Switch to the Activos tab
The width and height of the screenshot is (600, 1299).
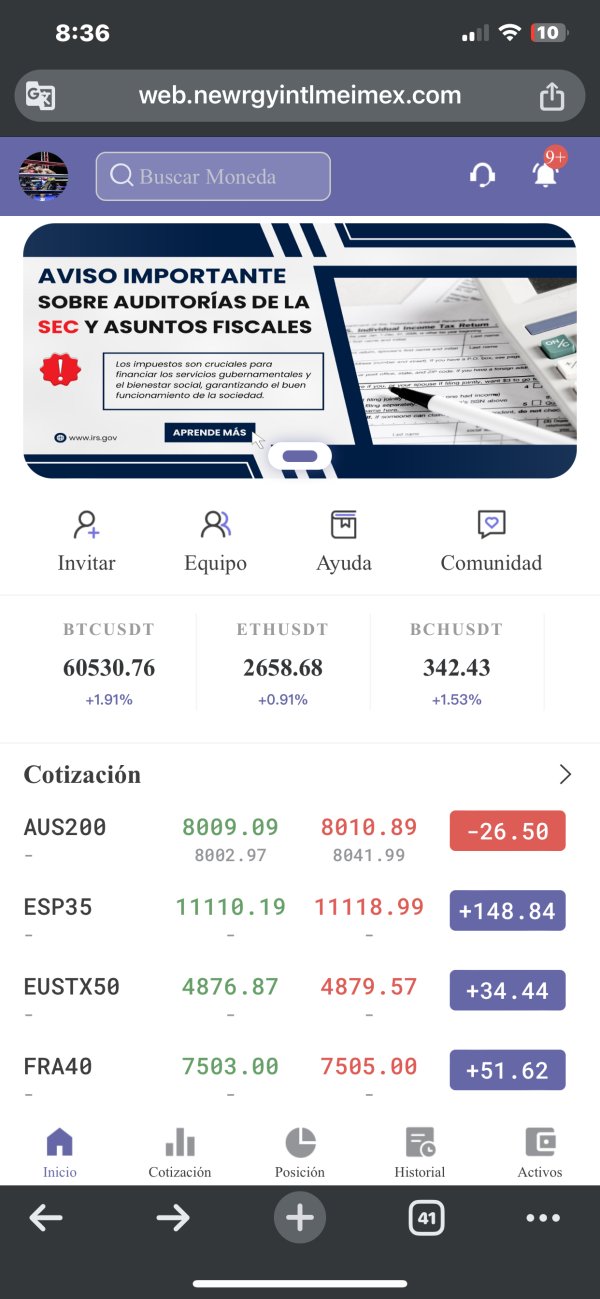540,1152
